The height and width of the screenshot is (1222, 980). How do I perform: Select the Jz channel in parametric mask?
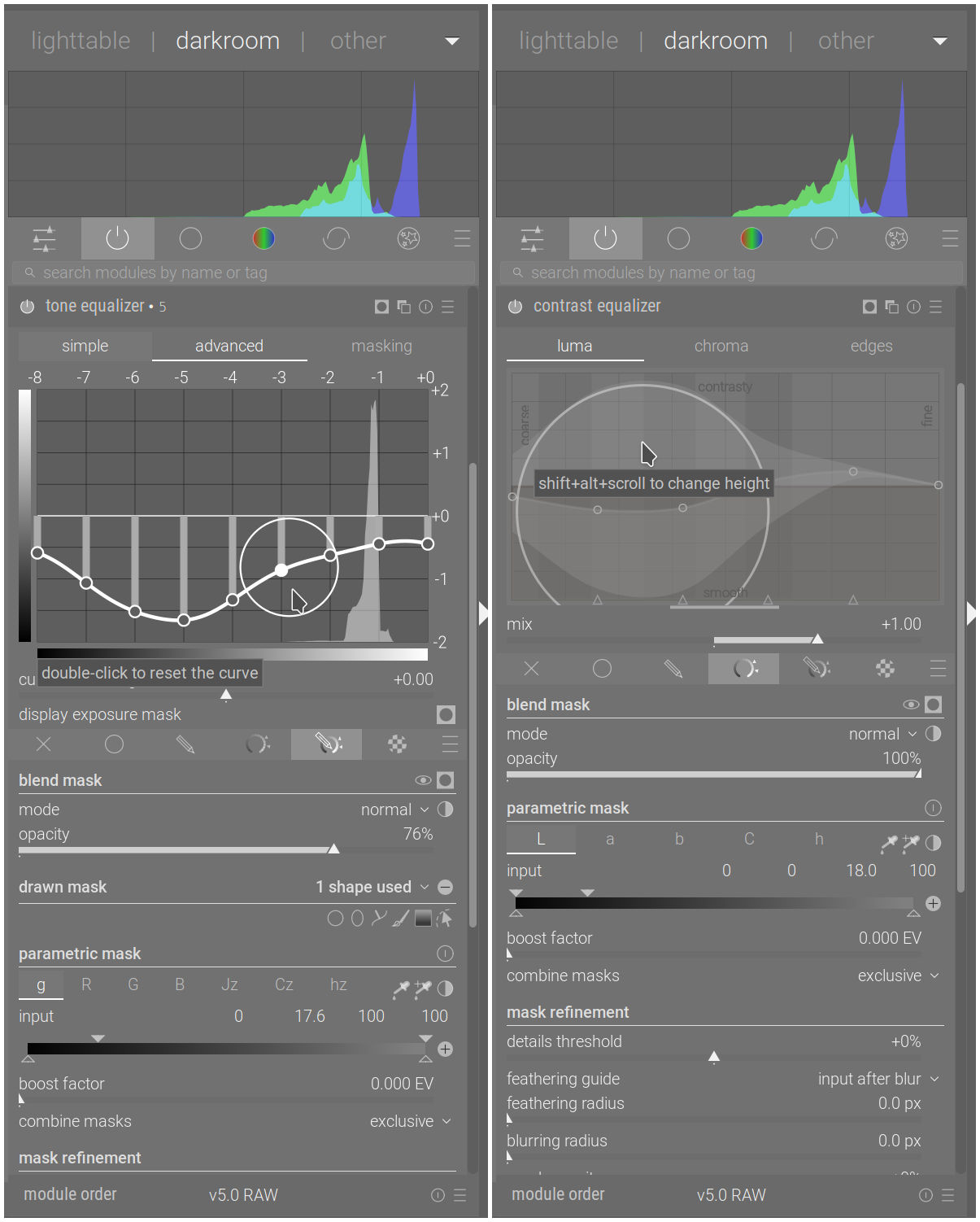(229, 984)
